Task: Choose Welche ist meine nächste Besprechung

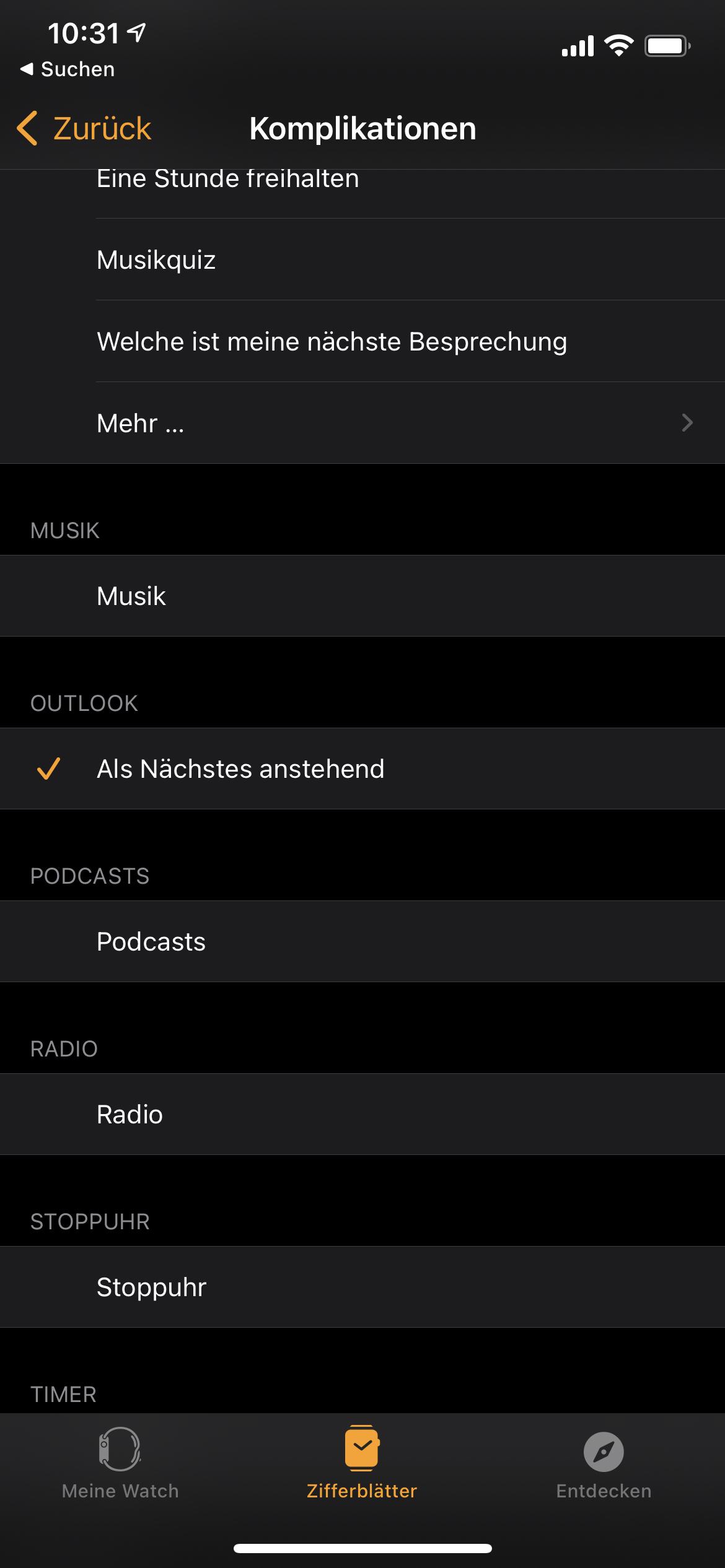Action: click(x=362, y=341)
